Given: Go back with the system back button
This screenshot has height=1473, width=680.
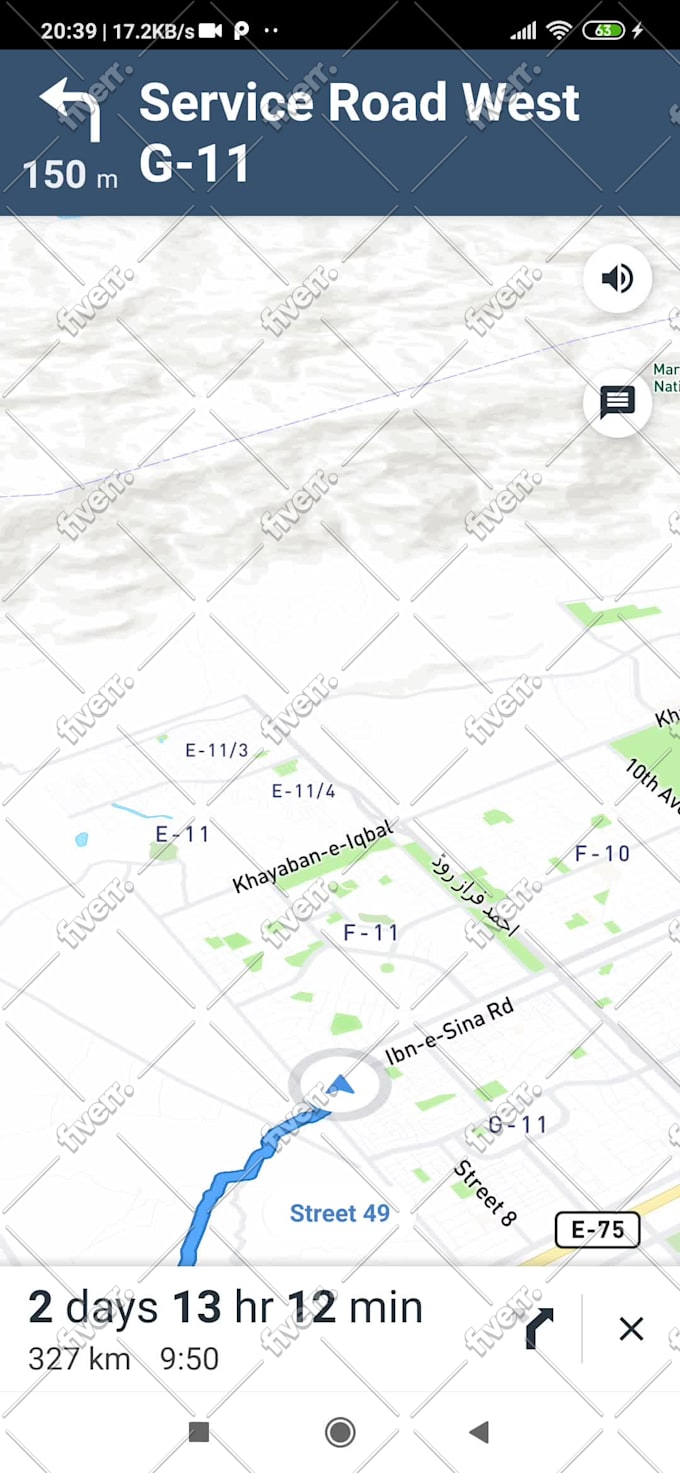Looking at the screenshot, I should click(479, 1433).
